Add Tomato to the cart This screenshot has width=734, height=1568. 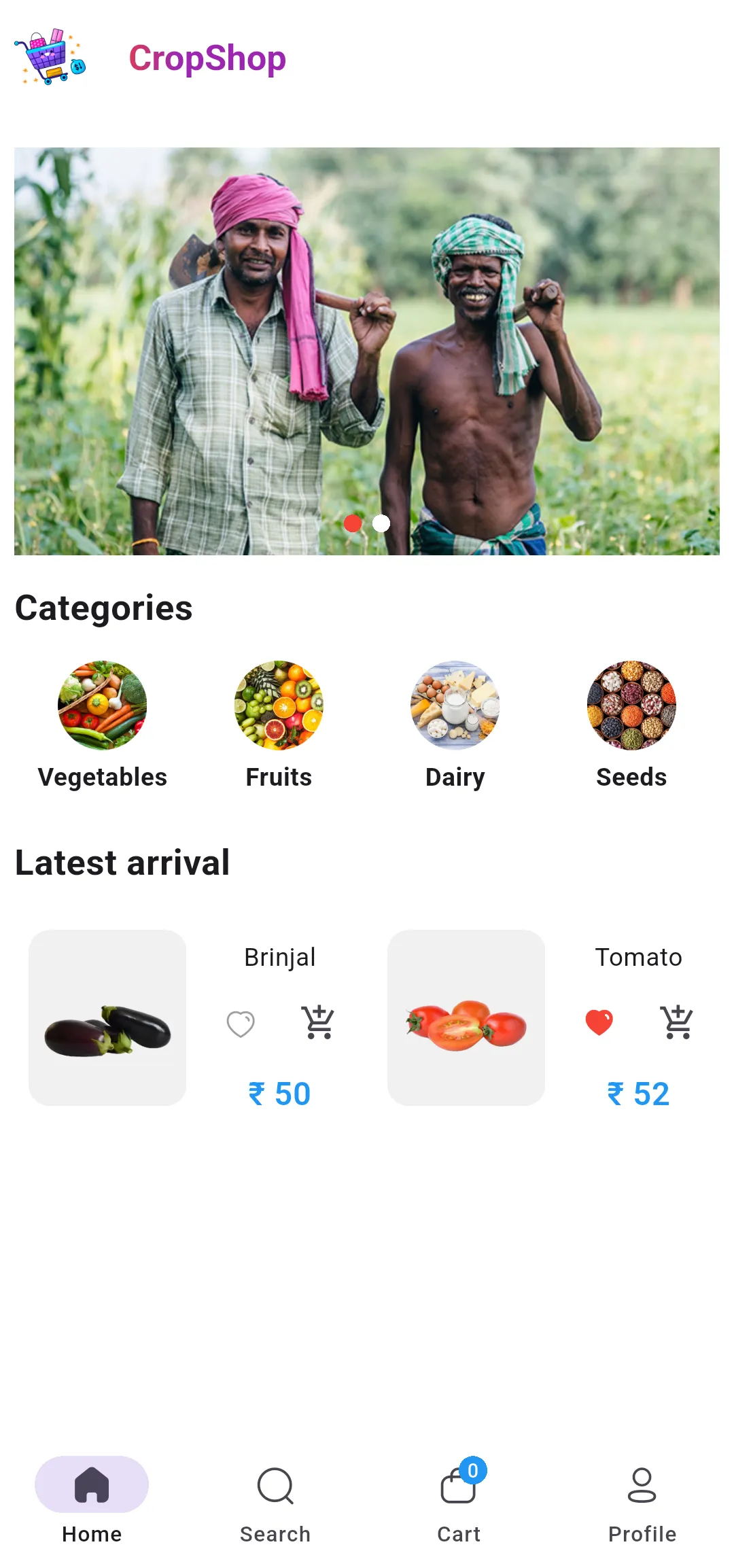tap(677, 1022)
